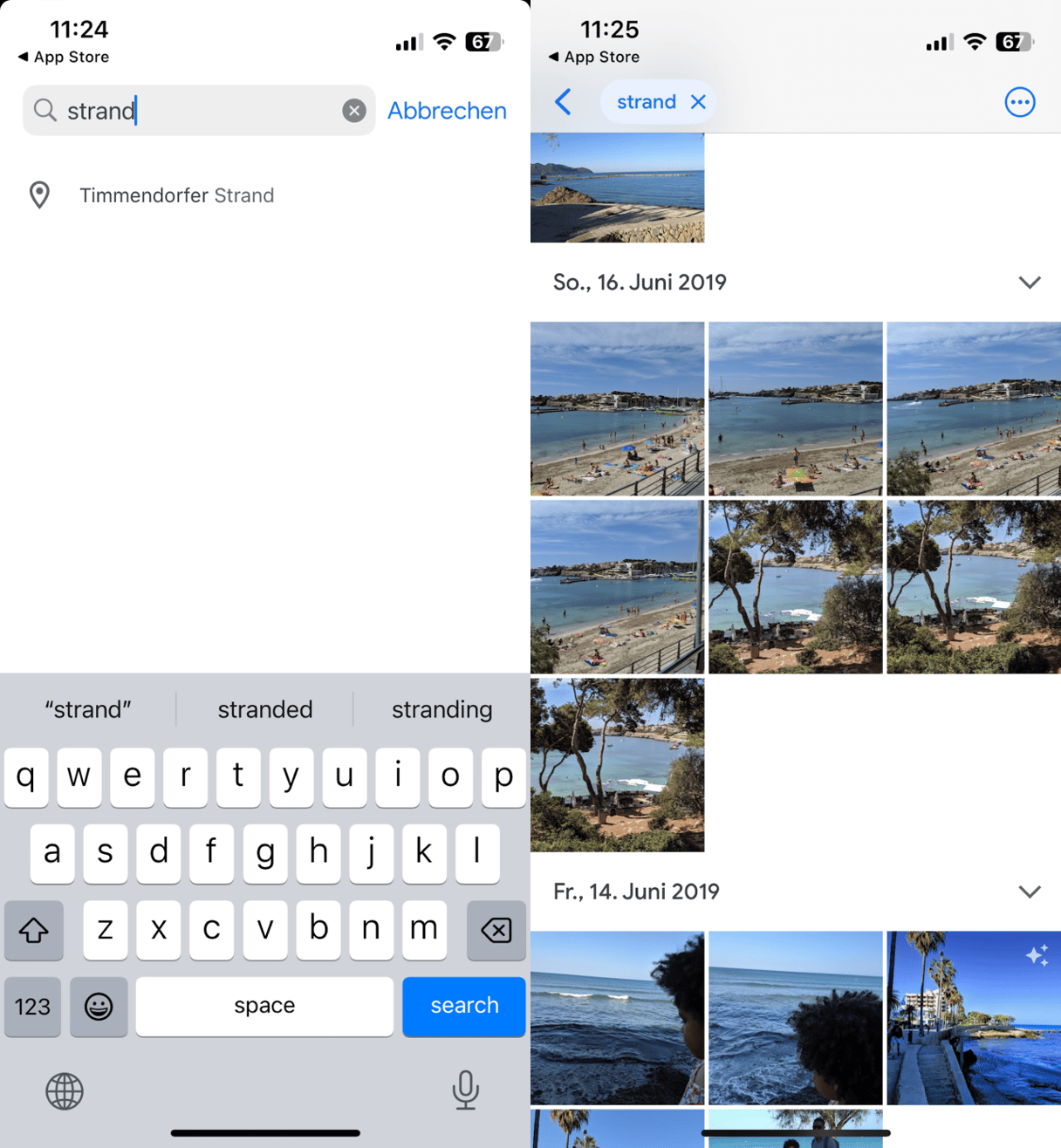This screenshot has height=1148, width=1061.
Task: Go back from the strand results
Action: pyautogui.click(x=564, y=102)
